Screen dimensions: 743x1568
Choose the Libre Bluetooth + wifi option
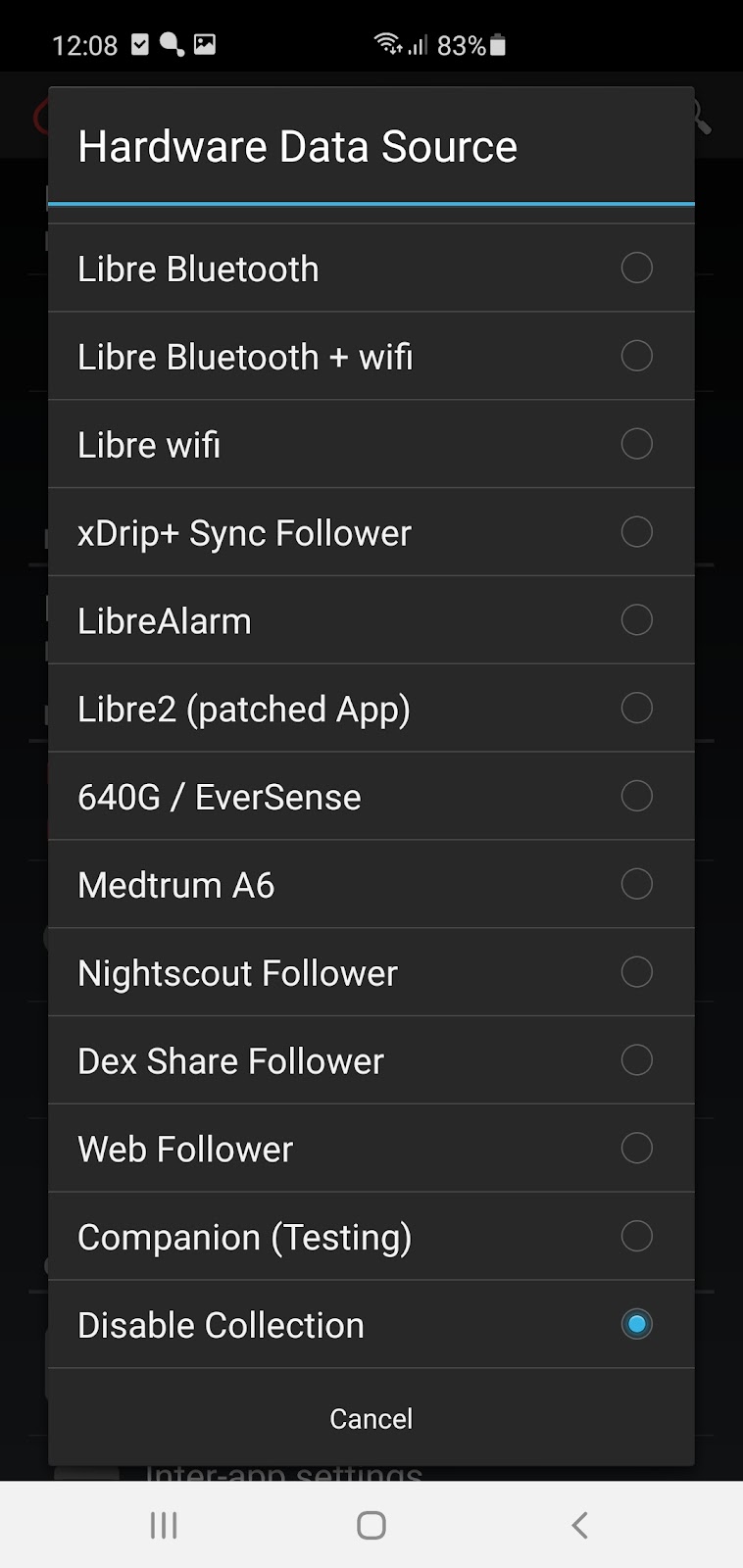point(371,356)
